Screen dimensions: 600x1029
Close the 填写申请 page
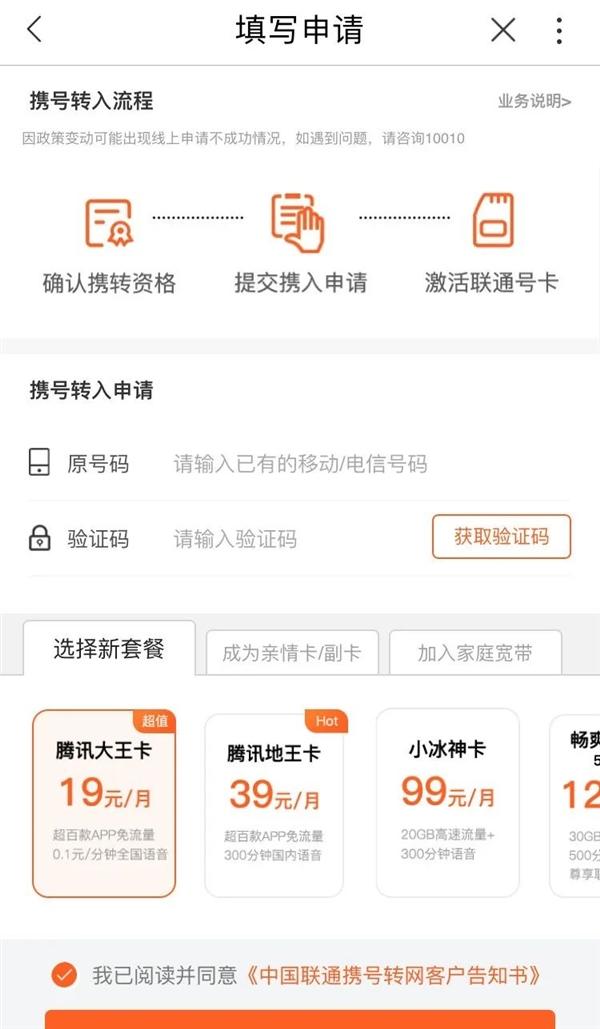(x=503, y=30)
